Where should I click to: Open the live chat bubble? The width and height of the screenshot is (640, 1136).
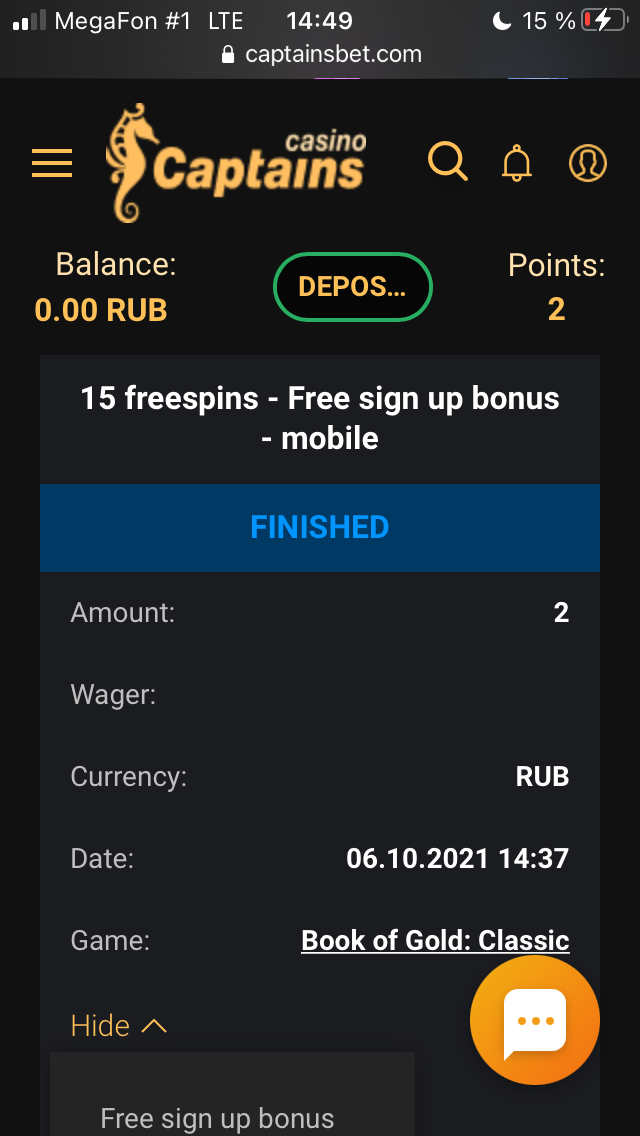click(x=535, y=1020)
